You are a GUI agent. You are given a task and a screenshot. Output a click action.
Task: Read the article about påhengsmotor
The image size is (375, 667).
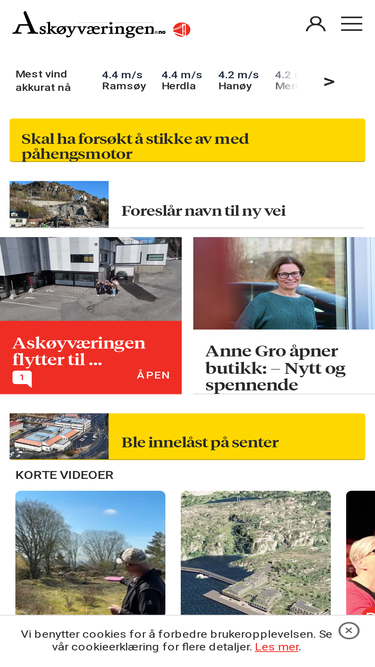pyautogui.click(x=188, y=140)
